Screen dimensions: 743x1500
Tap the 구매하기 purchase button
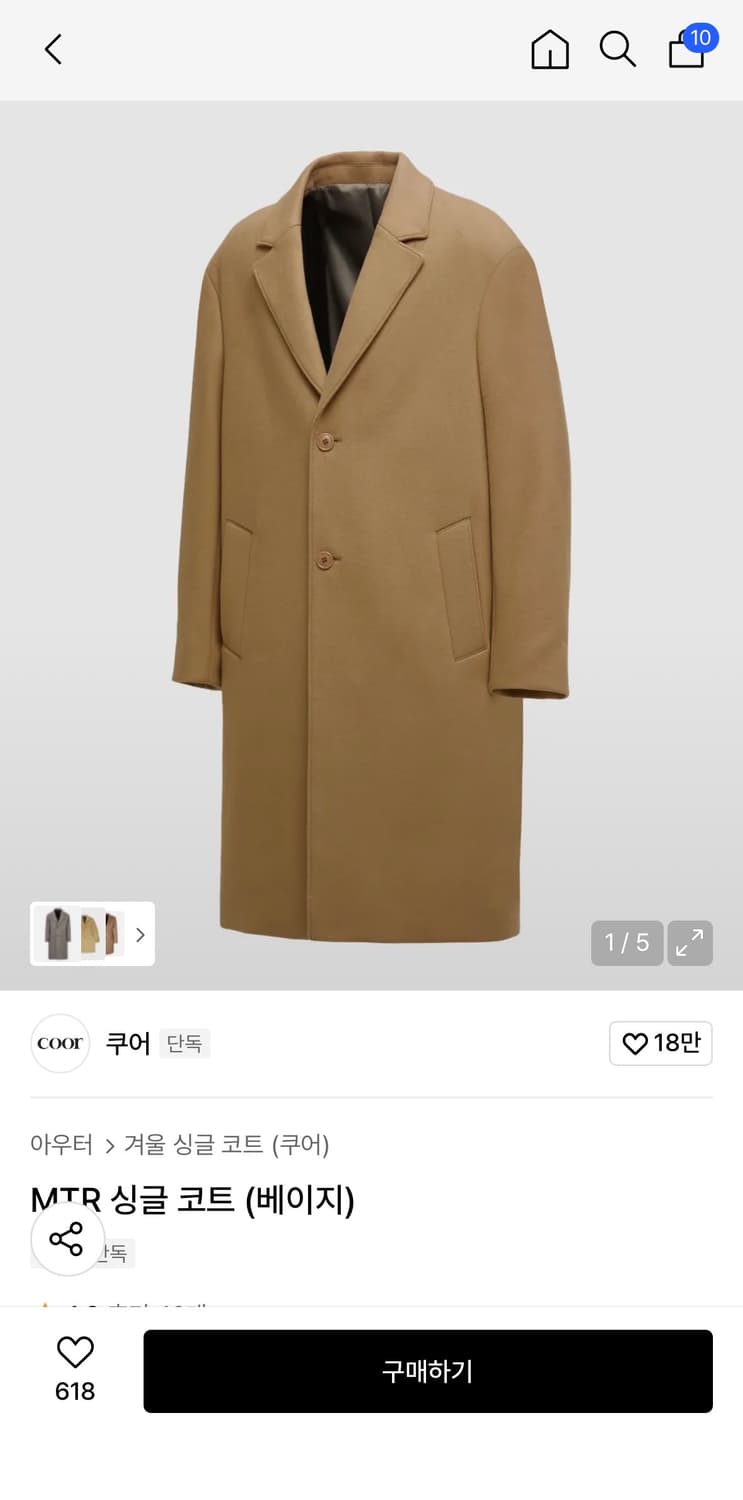[428, 1371]
